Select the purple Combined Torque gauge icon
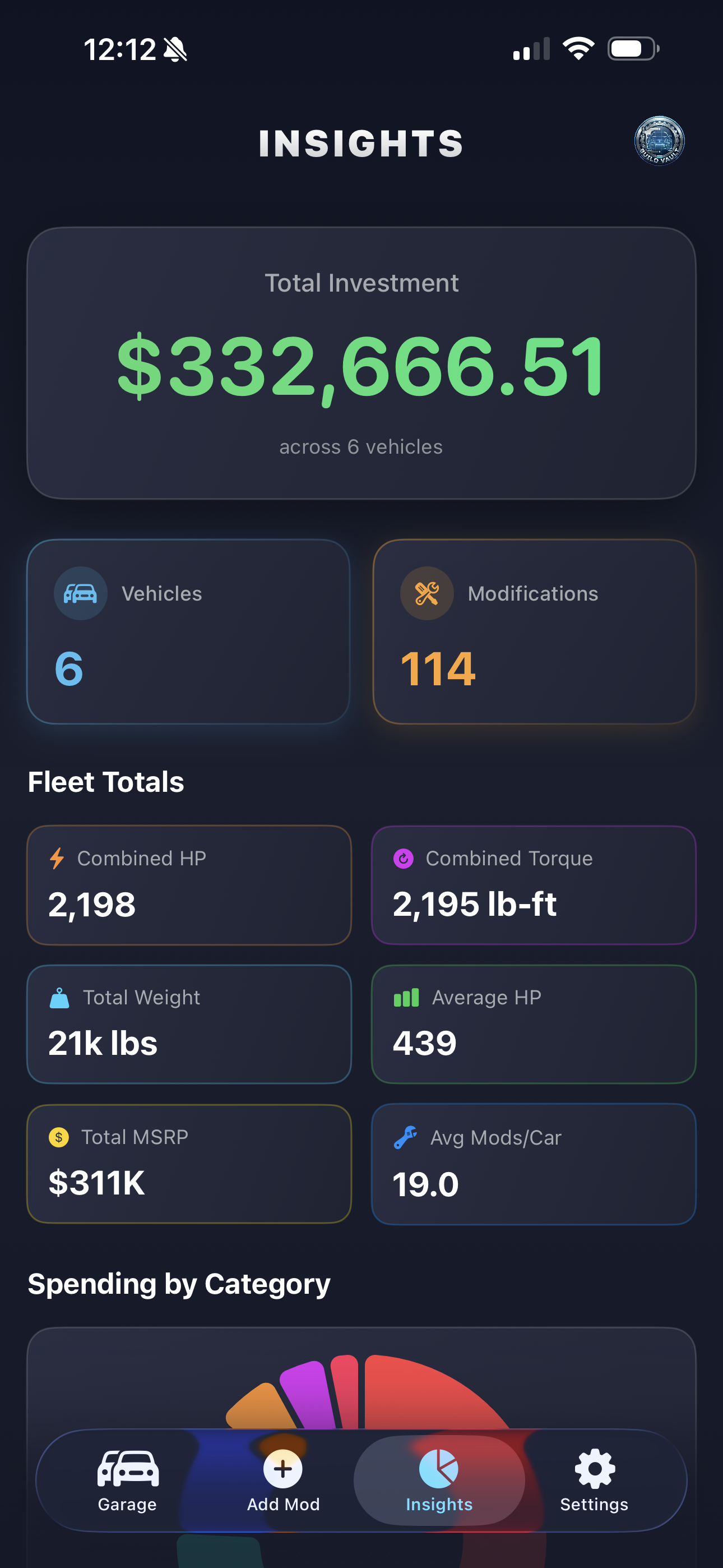 pyautogui.click(x=405, y=858)
